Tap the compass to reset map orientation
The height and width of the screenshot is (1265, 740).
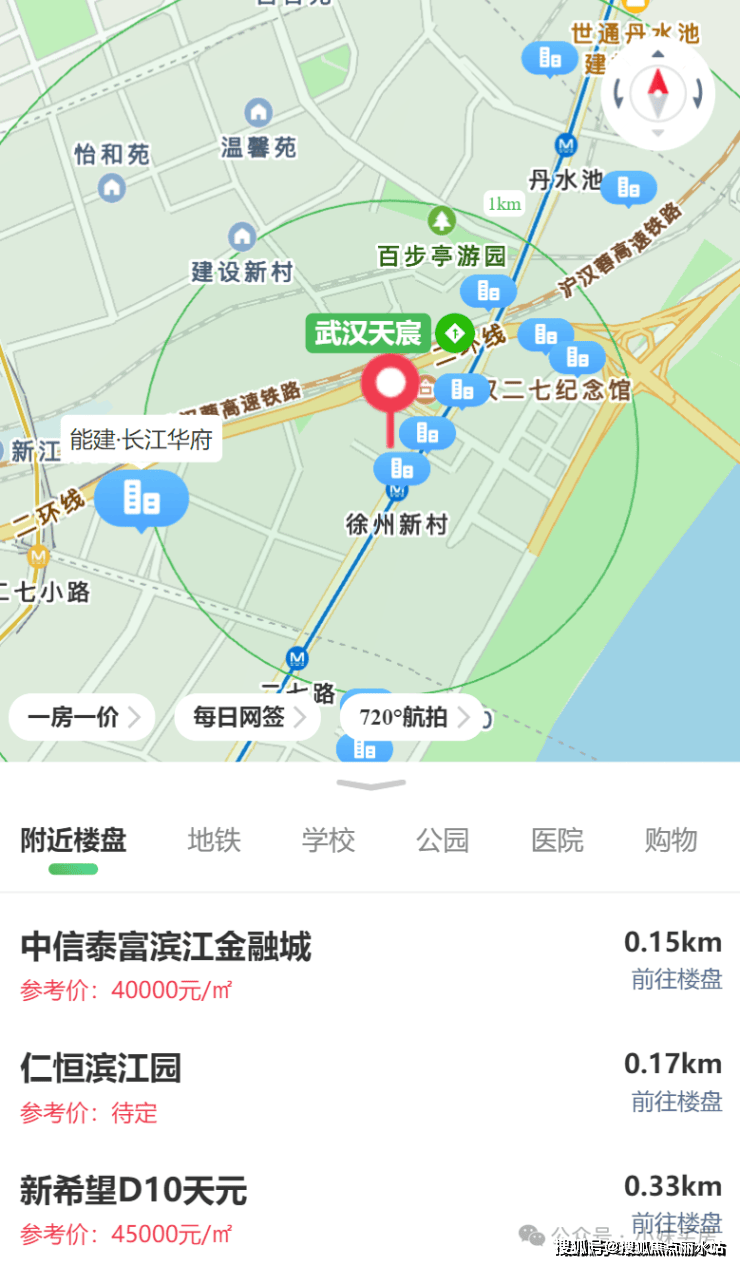658,93
